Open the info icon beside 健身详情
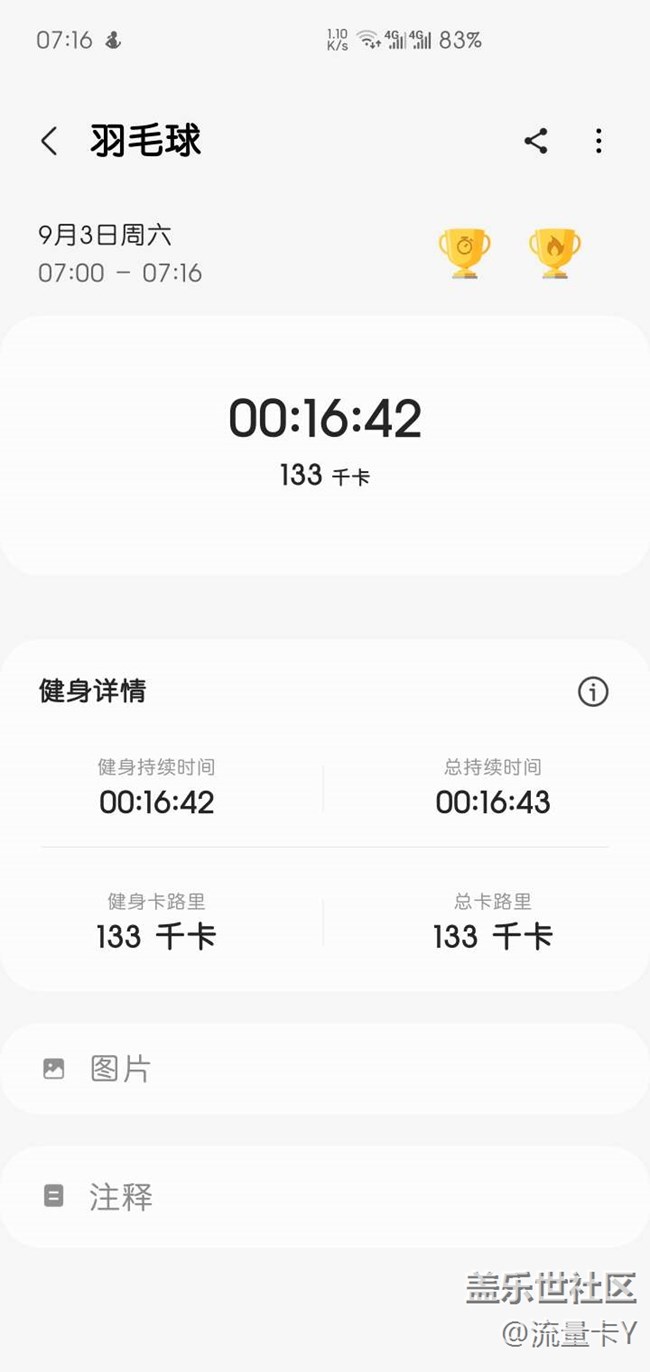 (593, 691)
